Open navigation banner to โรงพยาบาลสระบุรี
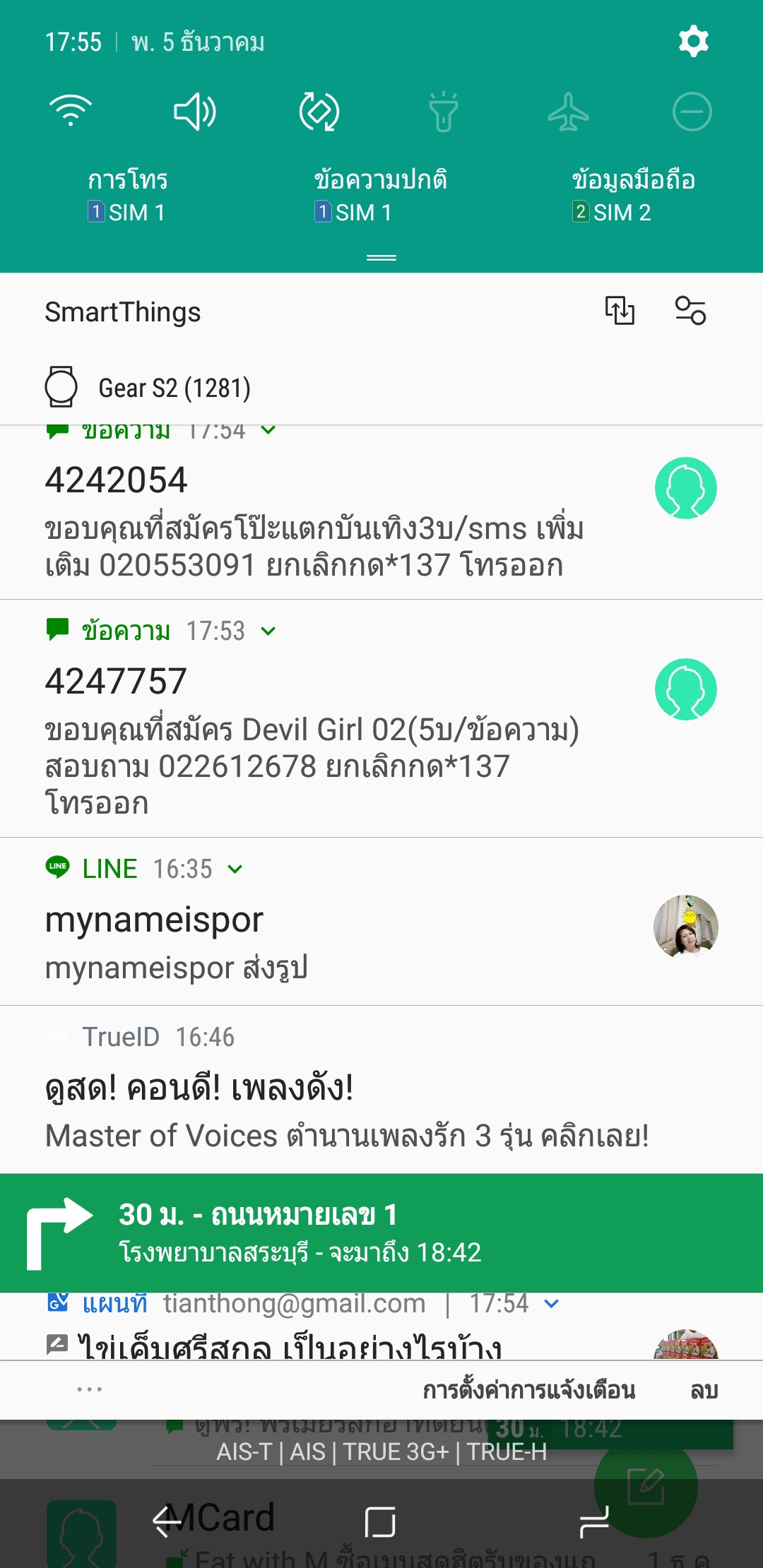This screenshot has height=1568, width=763. coord(381,1233)
